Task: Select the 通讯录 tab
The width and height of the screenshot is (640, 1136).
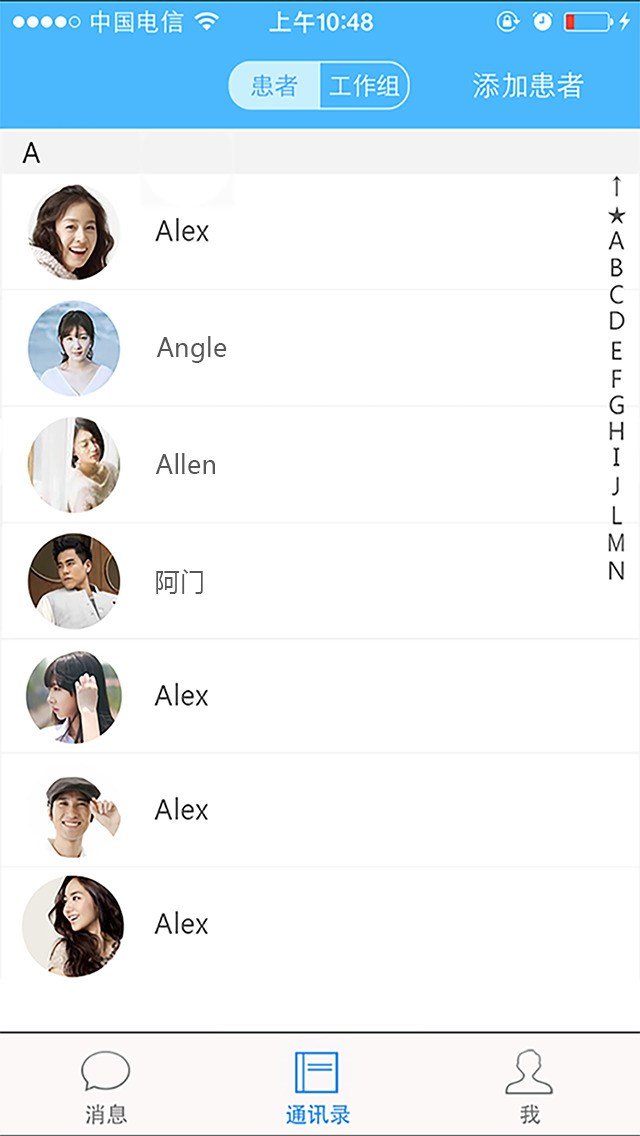Action: coord(318,1087)
